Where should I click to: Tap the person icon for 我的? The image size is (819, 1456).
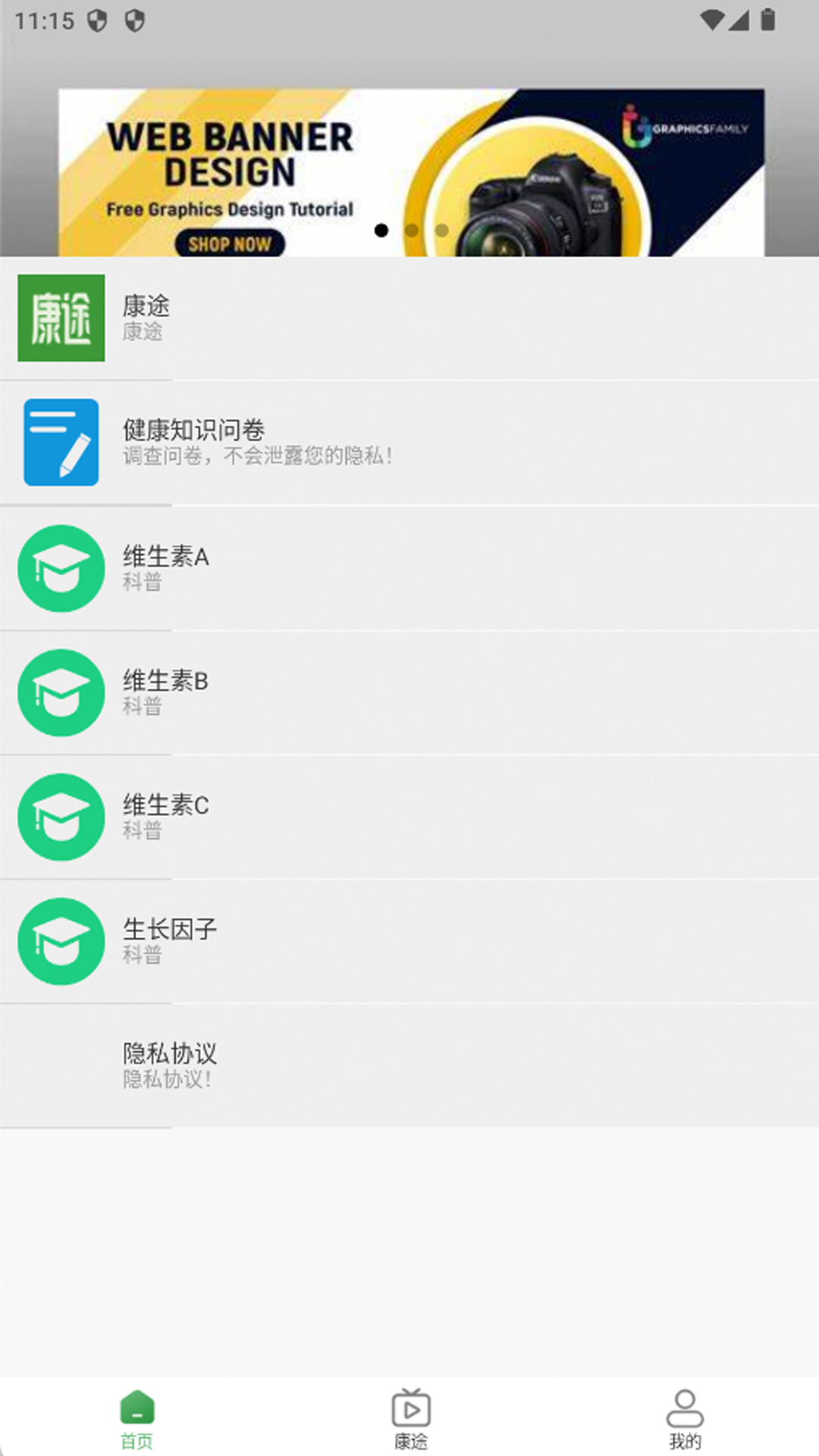685,1404
